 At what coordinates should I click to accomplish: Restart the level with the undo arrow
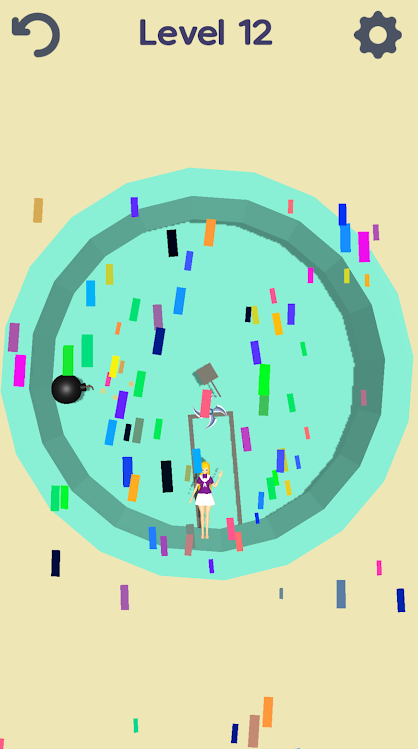coord(36,34)
